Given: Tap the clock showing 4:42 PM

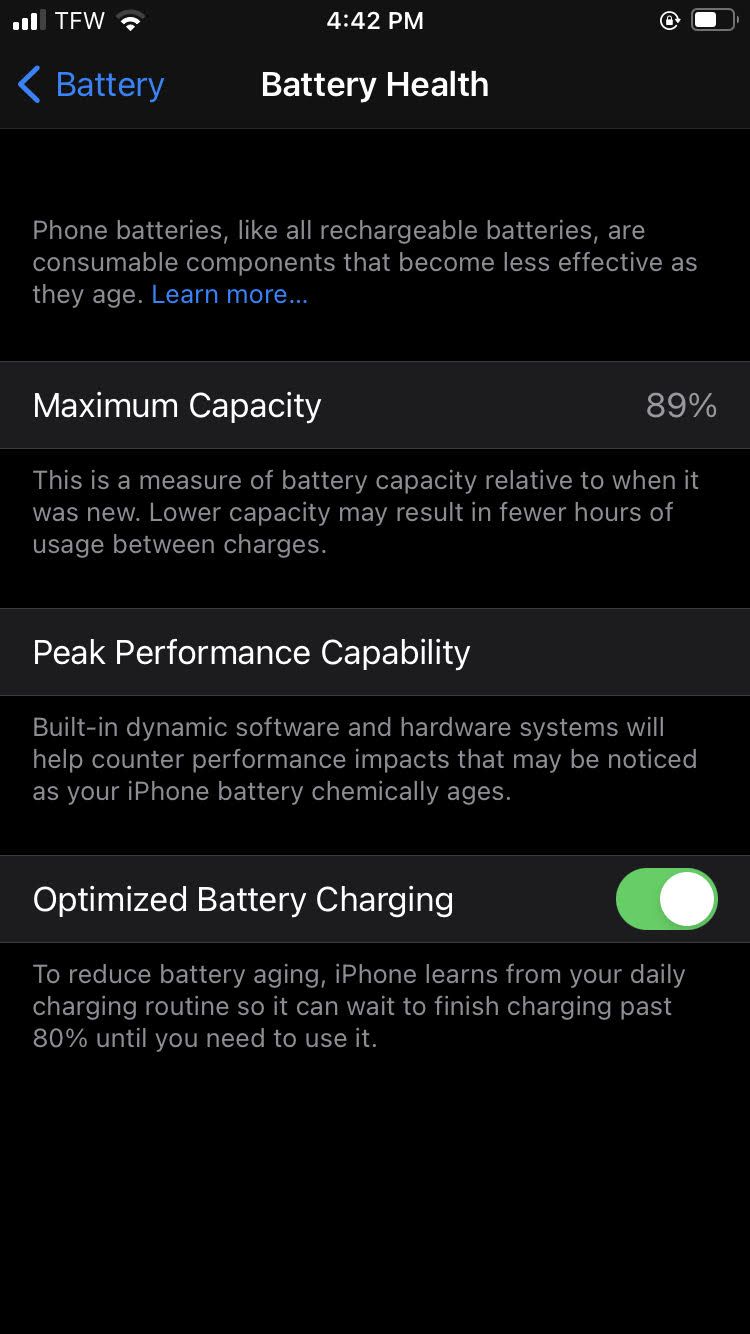Looking at the screenshot, I should pos(375,20).
